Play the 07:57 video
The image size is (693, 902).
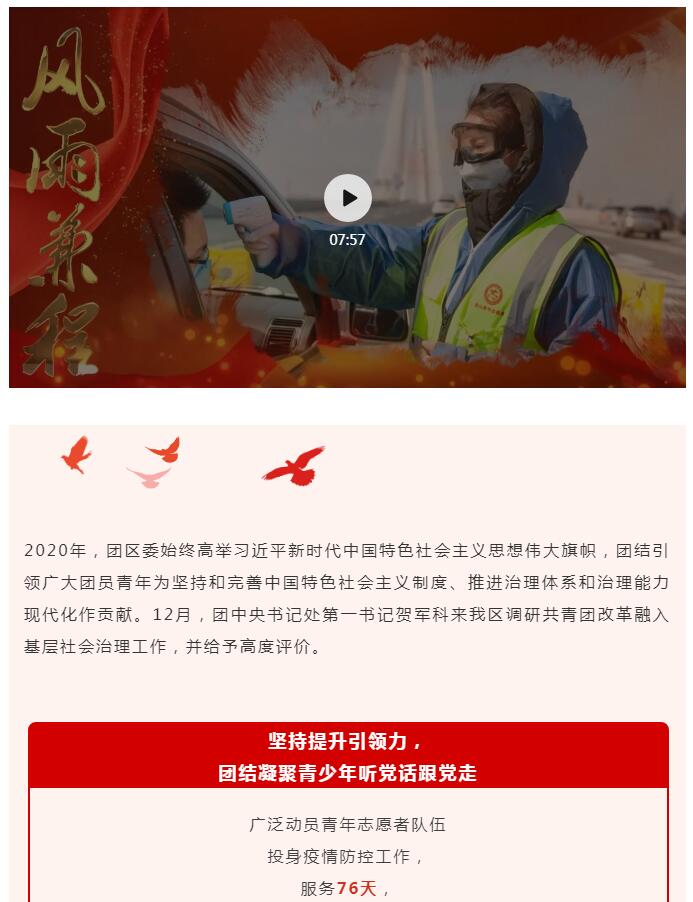click(x=347, y=198)
